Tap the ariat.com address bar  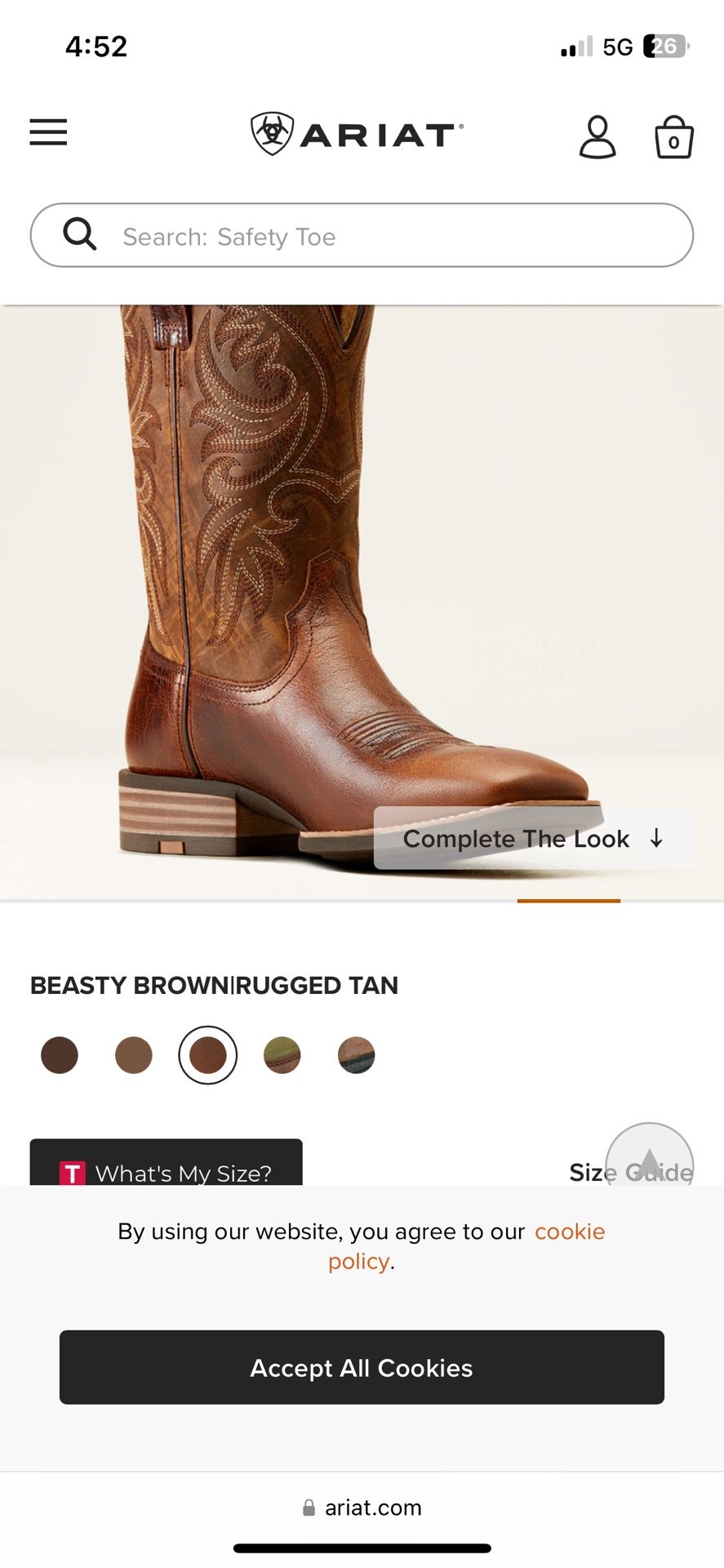click(362, 1508)
